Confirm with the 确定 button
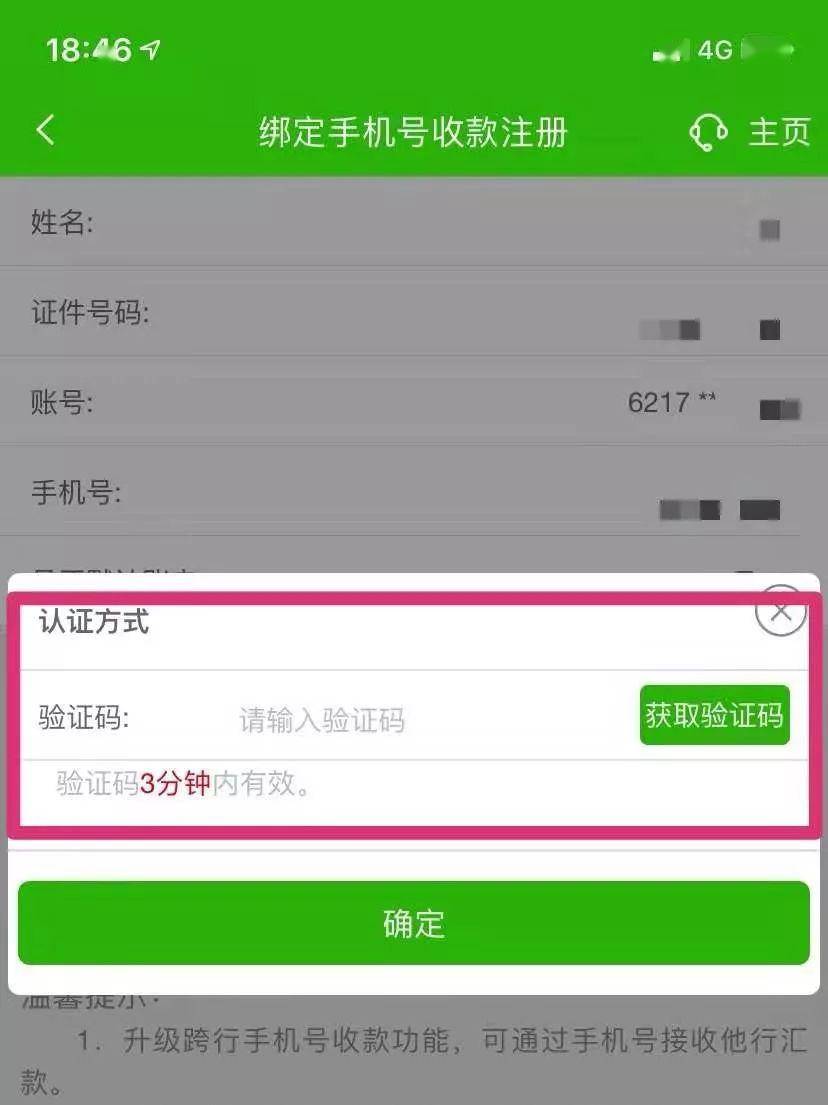 point(413,923)
